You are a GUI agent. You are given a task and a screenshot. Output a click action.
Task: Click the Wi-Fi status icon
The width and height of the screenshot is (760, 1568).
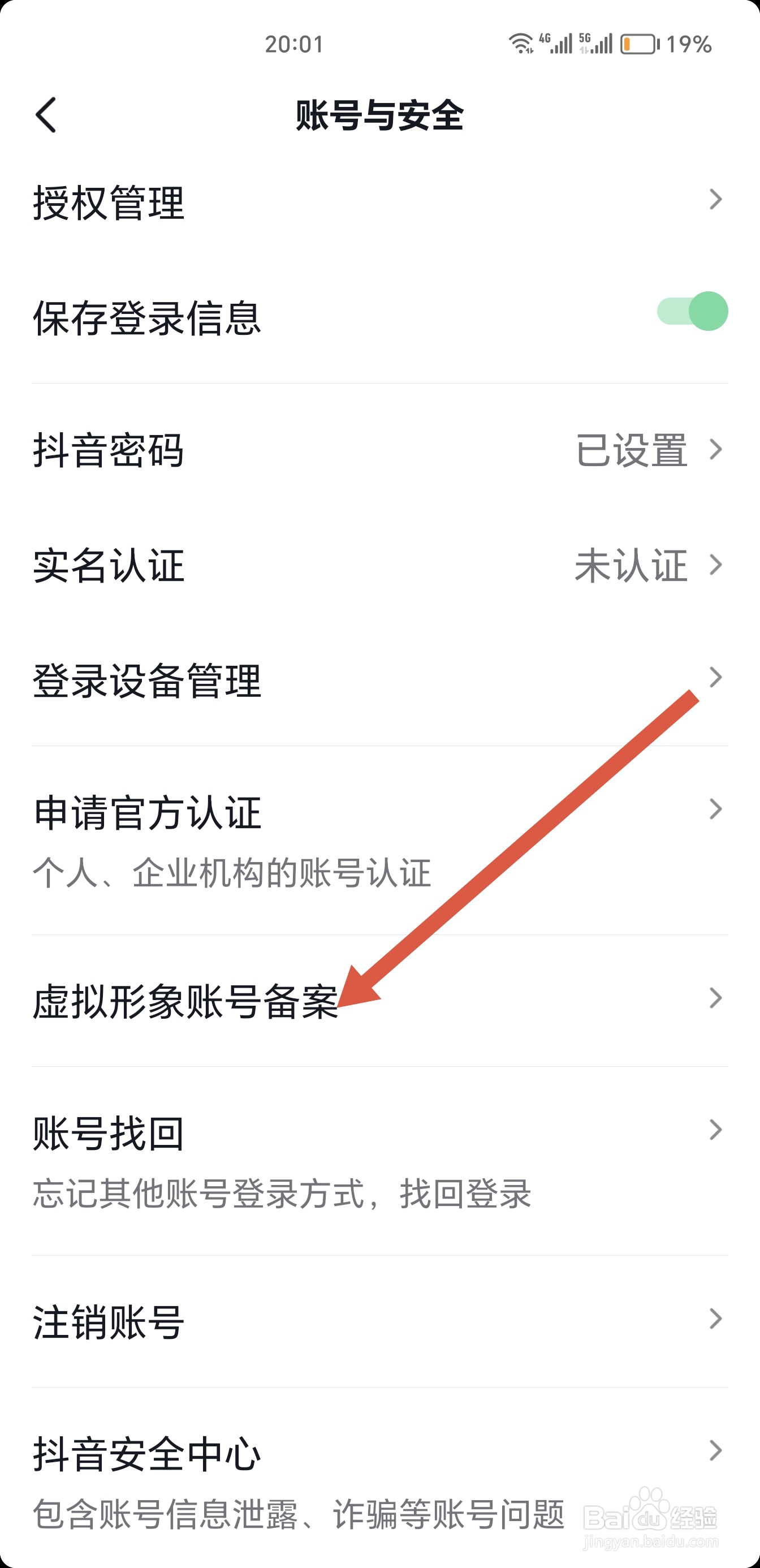pos(520,42)
